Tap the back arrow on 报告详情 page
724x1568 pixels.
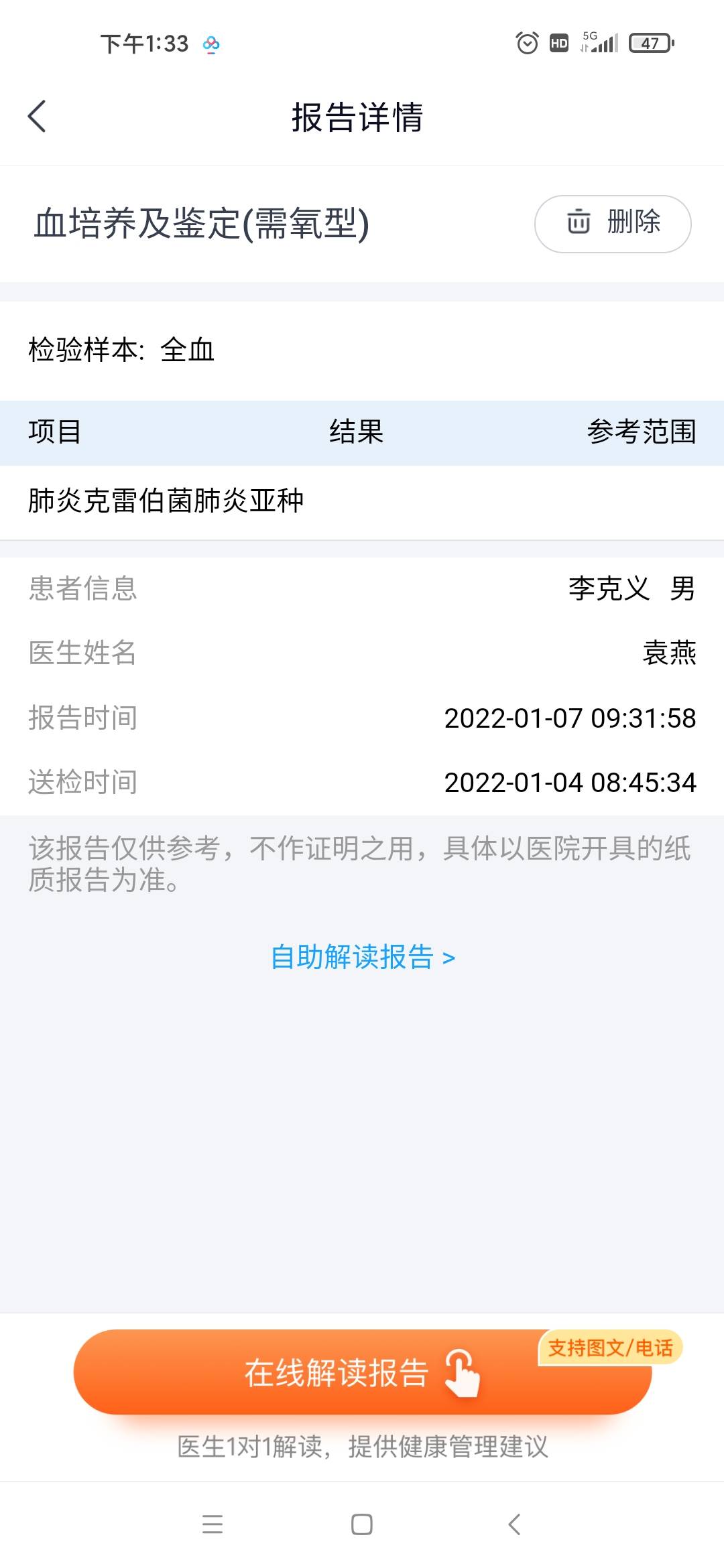tap(38, 115)
